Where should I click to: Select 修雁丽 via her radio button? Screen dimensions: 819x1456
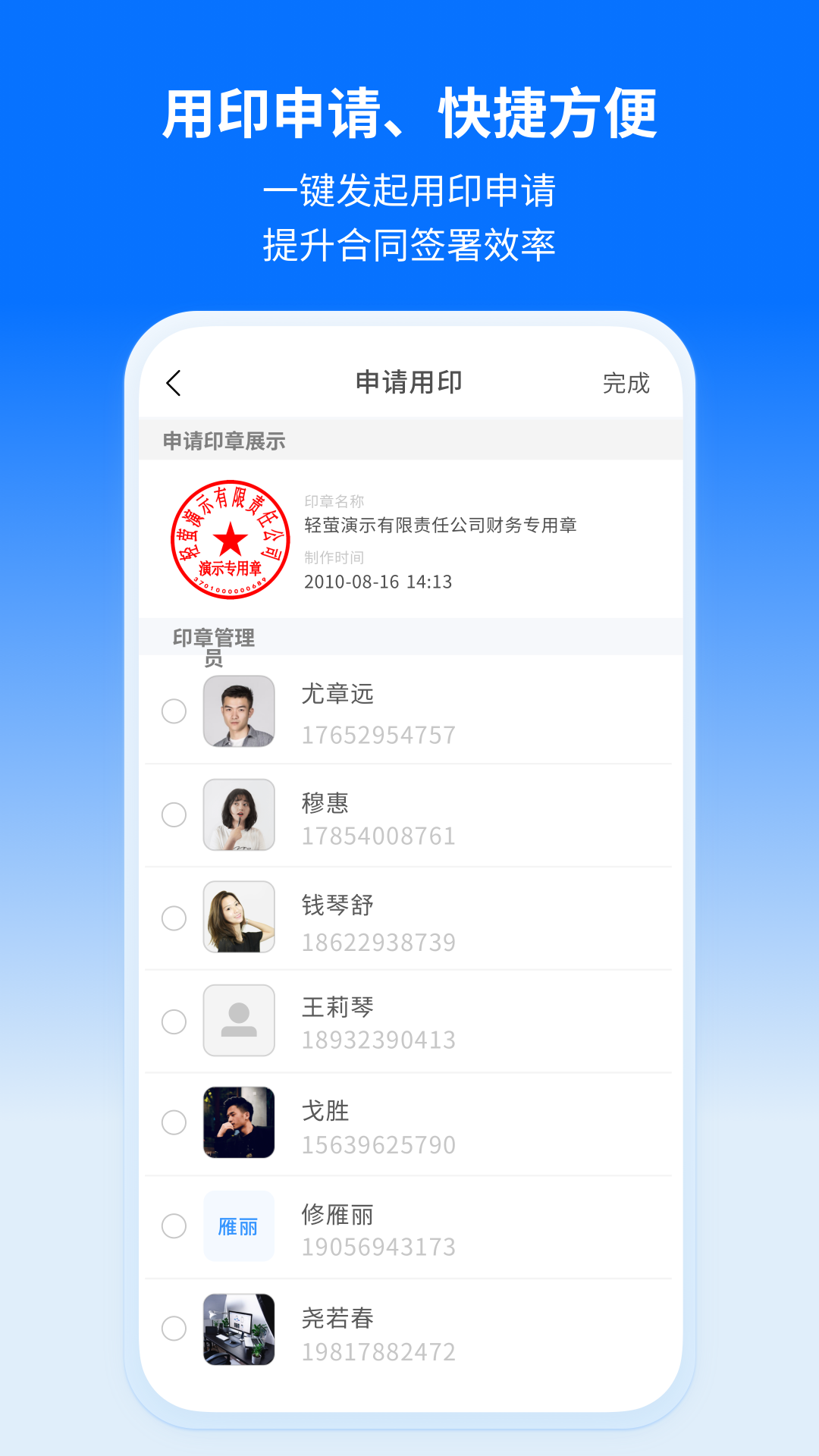pyautogui.click(x=174, y=1226)
